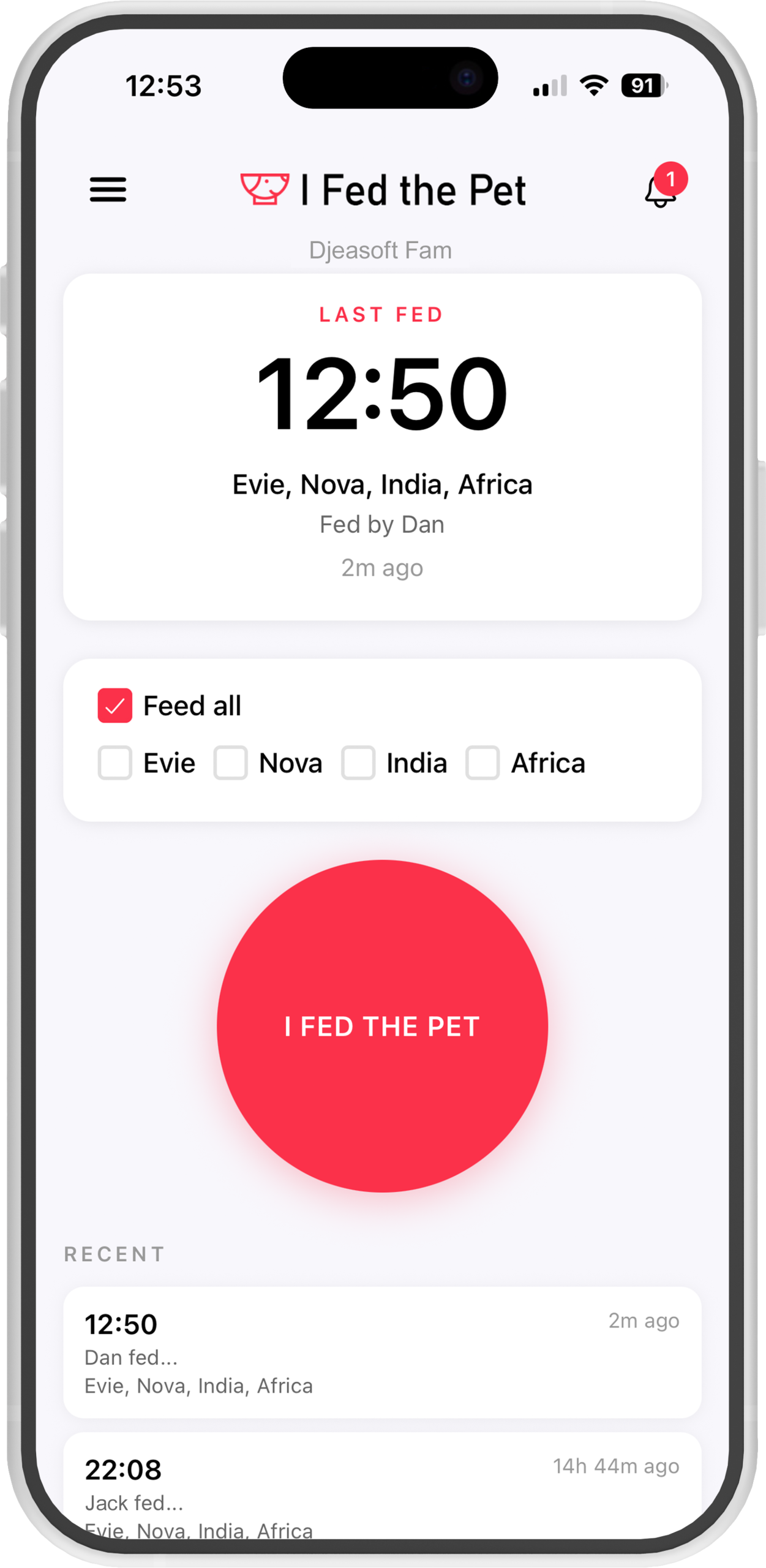This screenshot has width=766, height=1568.
Task: Open the Last Fed 12:50 card
Action: click(382, 447)
